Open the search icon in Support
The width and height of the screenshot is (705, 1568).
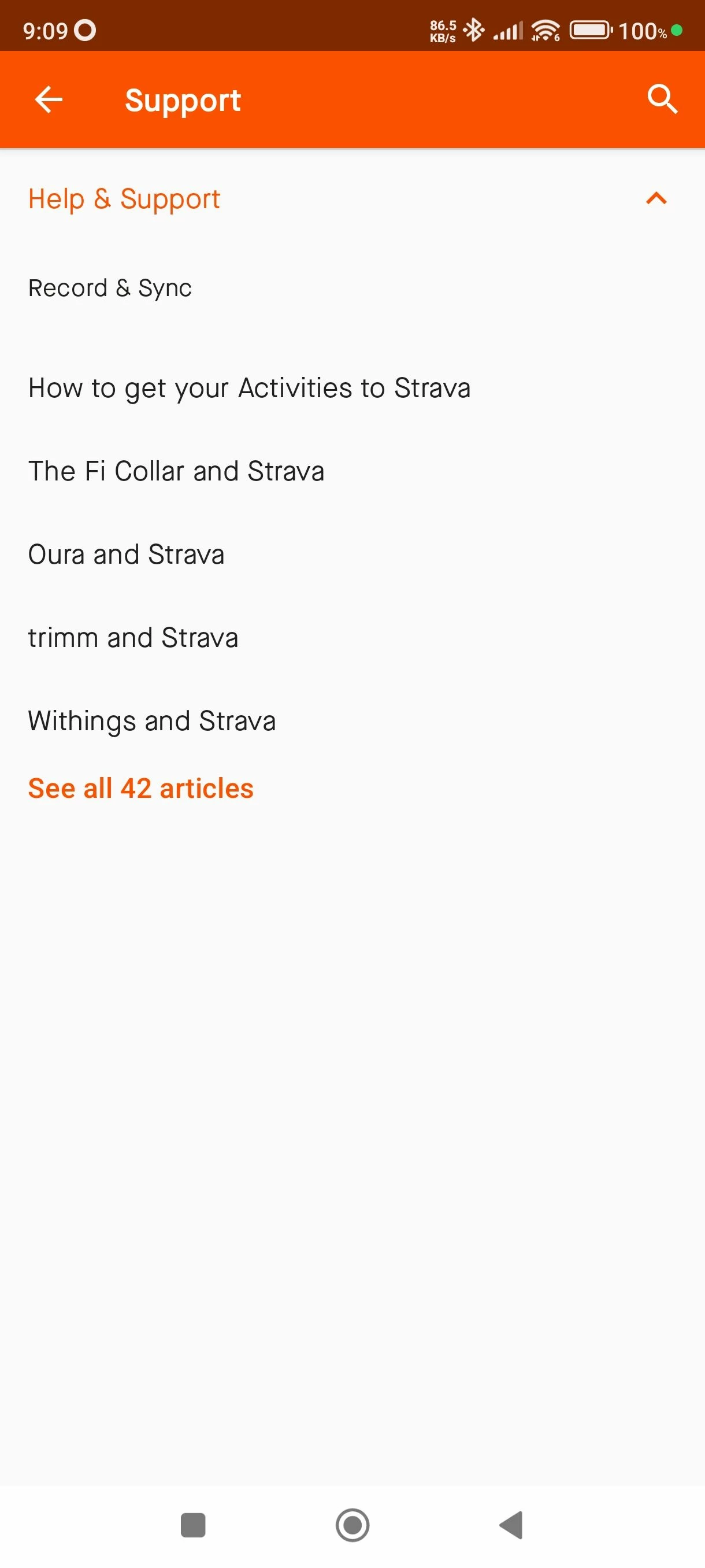click(x=662, y=99)
